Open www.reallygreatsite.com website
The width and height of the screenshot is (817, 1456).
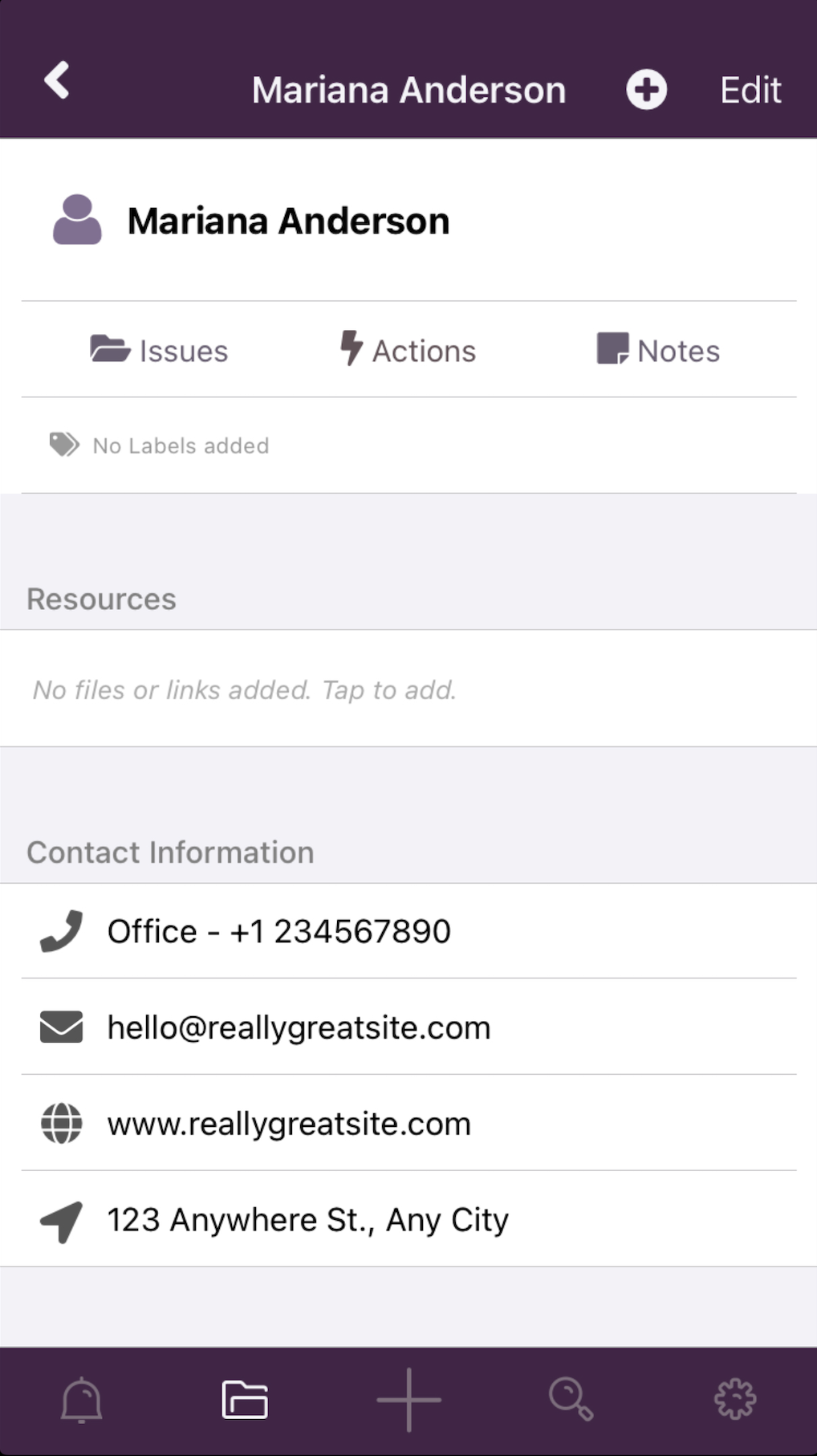tap(408, 1124)
